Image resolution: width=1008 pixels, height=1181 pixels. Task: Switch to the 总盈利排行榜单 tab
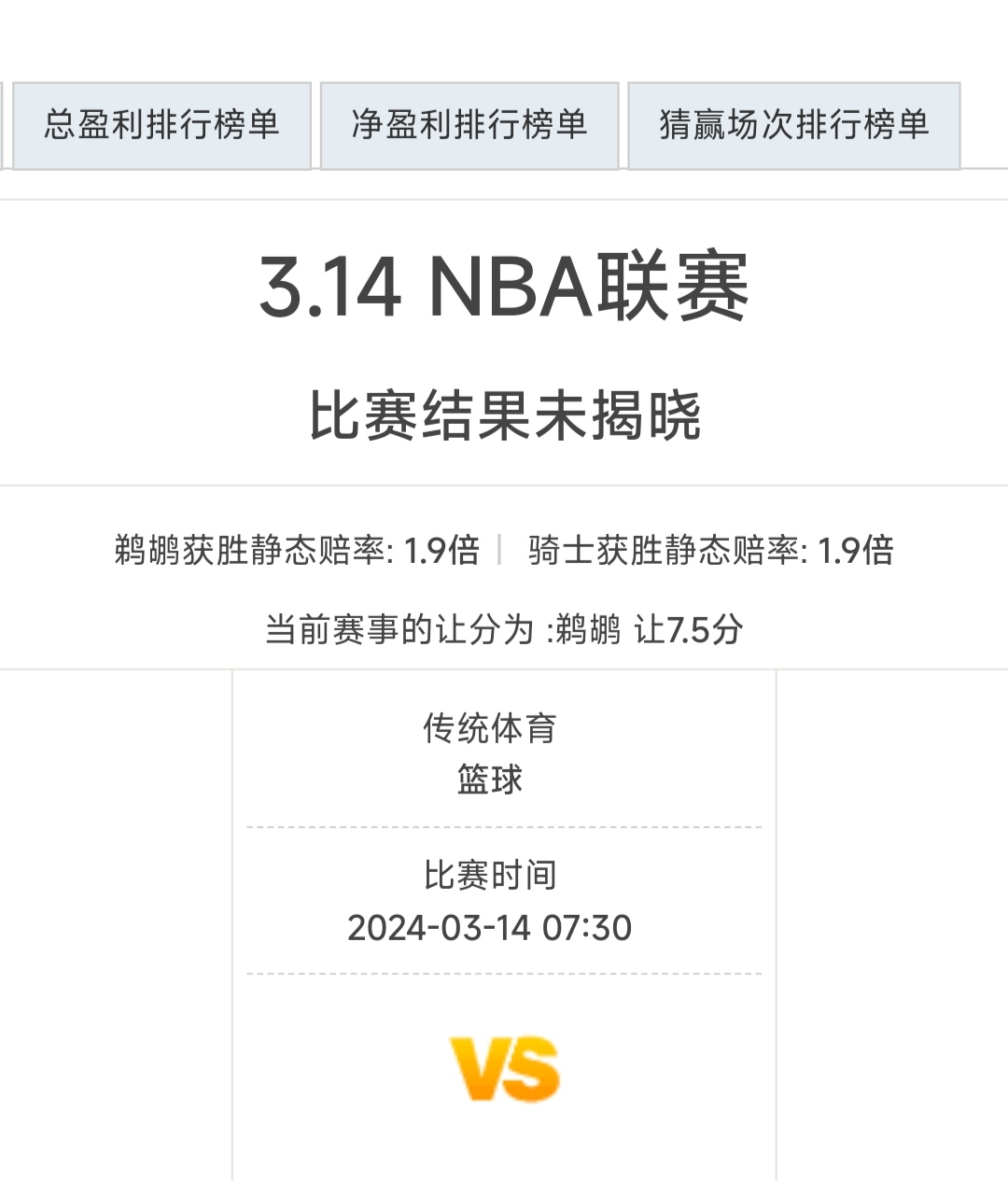[x=161, y=125]
